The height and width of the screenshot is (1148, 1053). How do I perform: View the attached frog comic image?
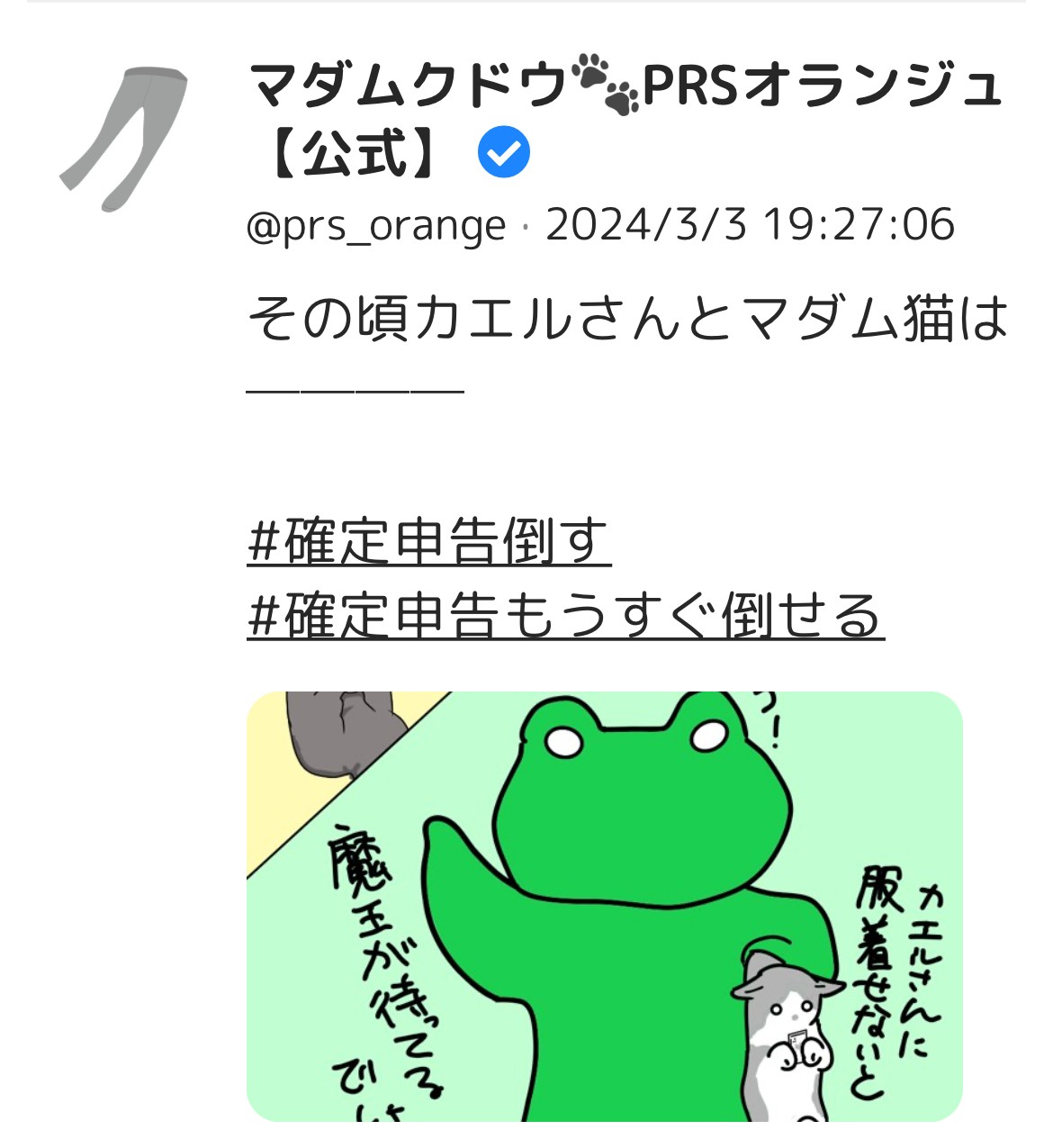[x=604, y=906]
